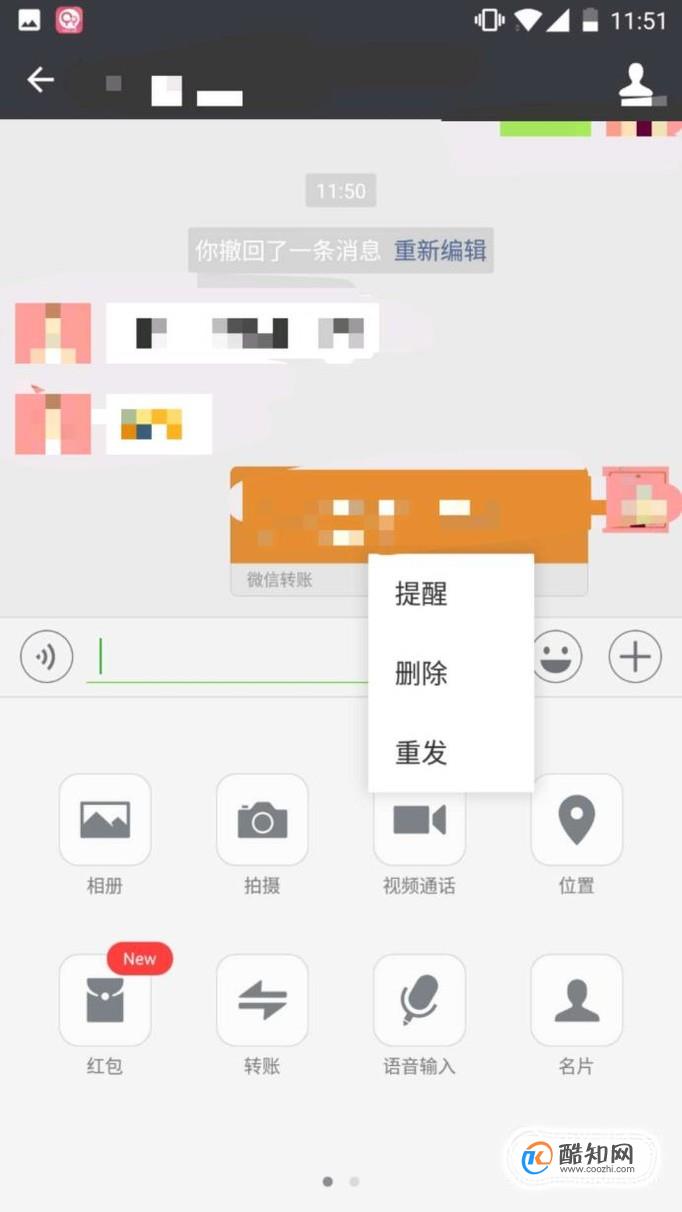Open 转账 money transfer
Viewport: 682px width, 1212px height.
pyautogui.click(x=262, y=1001)
